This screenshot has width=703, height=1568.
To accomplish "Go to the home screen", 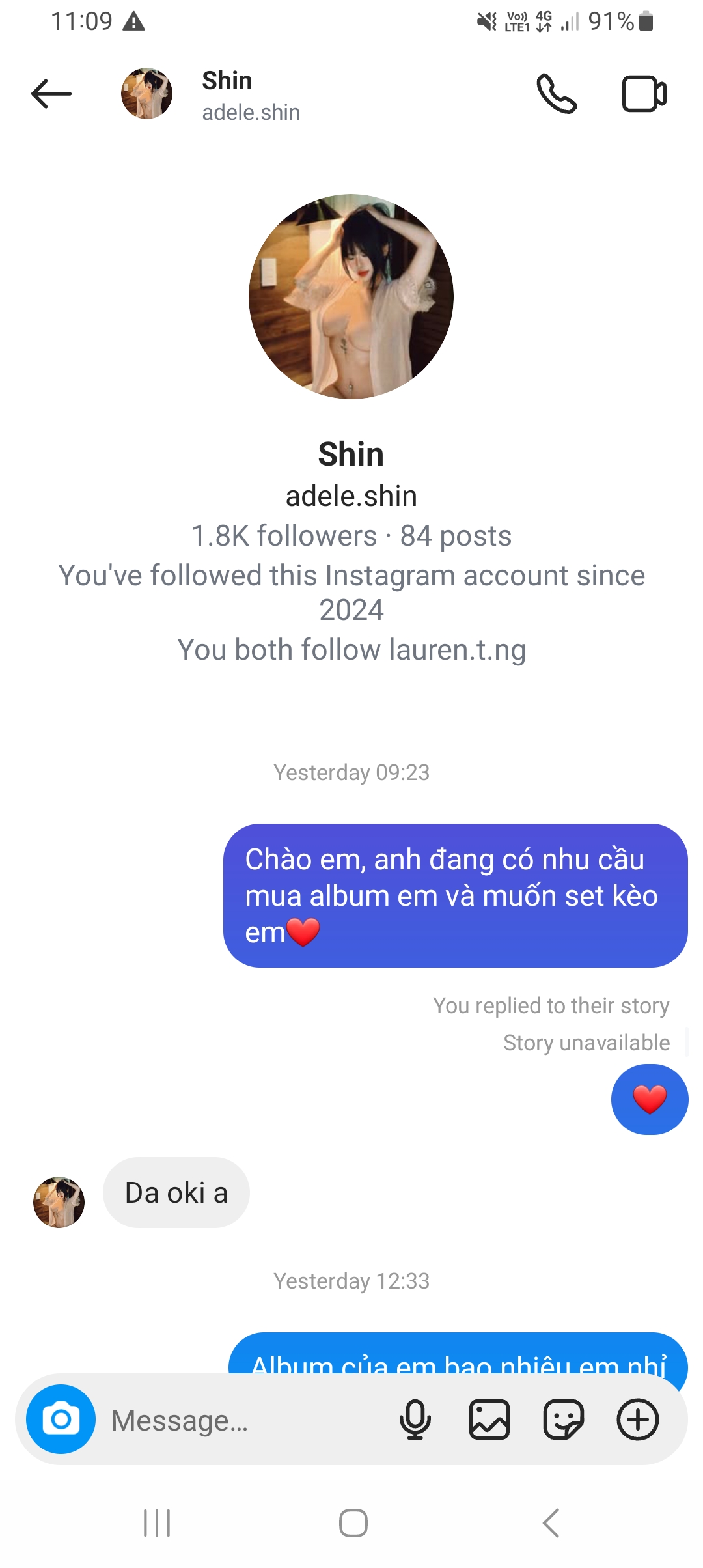I will click(353, 1523).
